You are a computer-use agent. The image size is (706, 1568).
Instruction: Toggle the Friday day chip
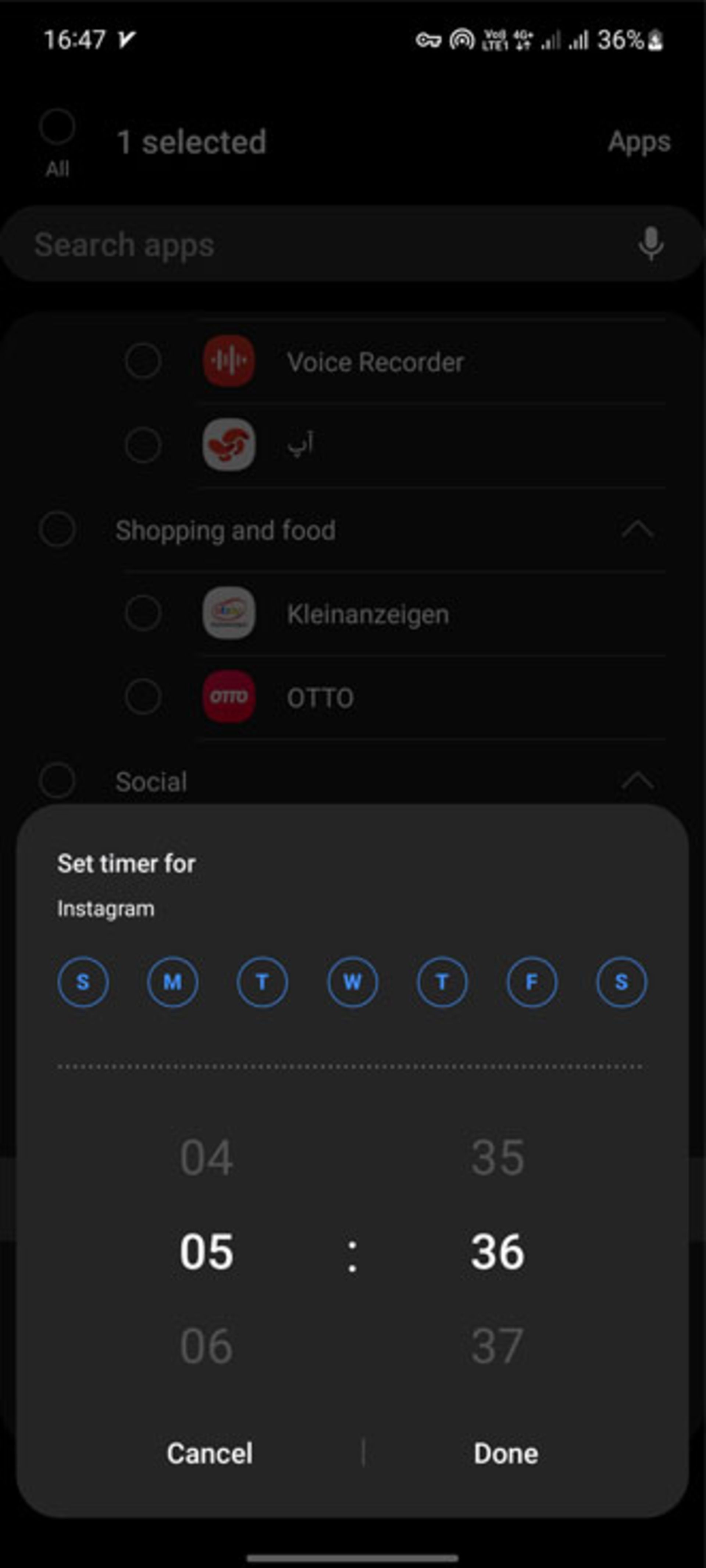[x=531, y=982]
